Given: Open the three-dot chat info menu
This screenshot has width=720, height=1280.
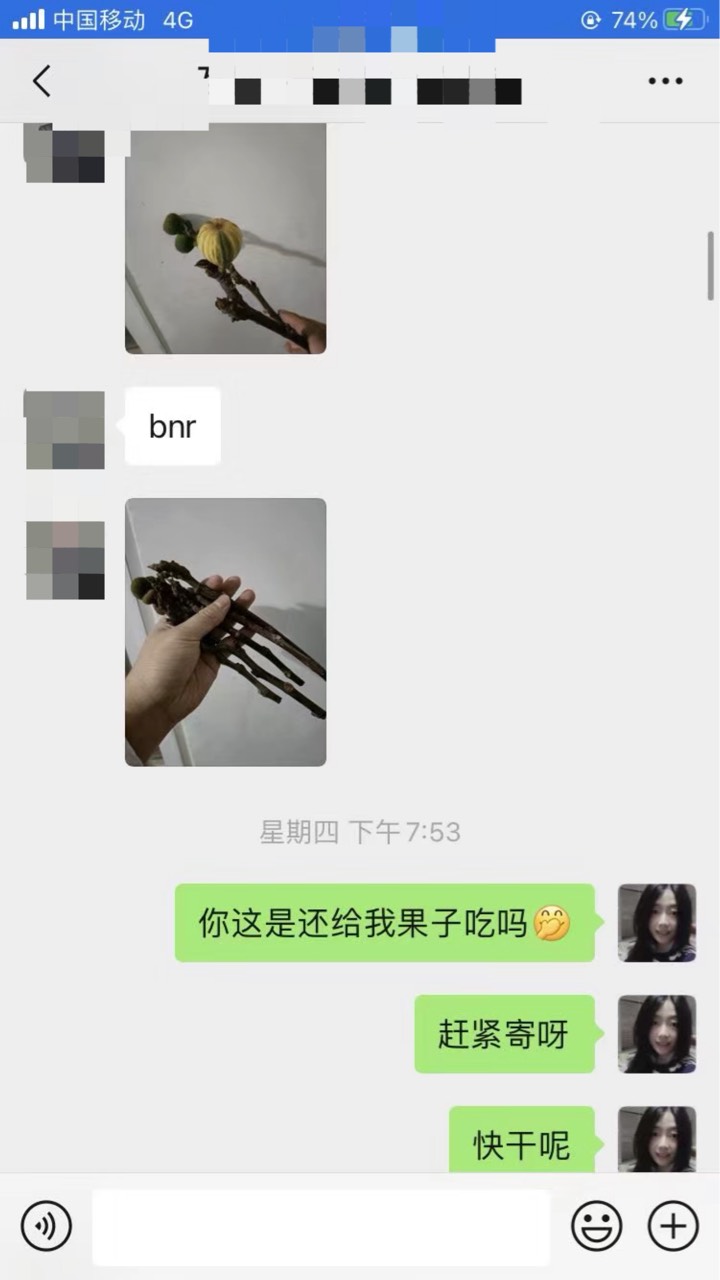Looking at the screenshot, I should pos(665,81).
